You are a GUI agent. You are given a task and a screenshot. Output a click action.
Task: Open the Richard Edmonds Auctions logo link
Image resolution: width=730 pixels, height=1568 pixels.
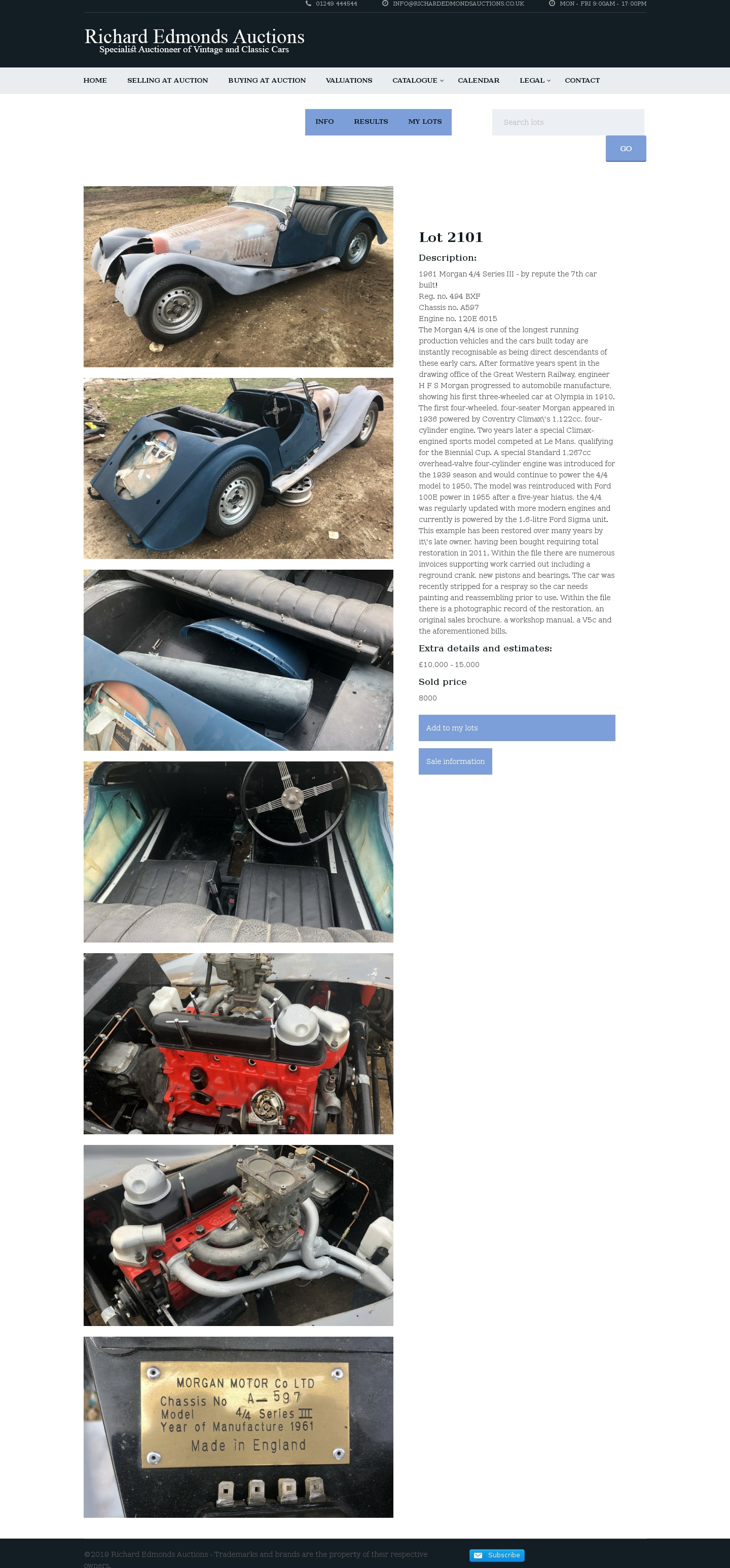[194, 40]
